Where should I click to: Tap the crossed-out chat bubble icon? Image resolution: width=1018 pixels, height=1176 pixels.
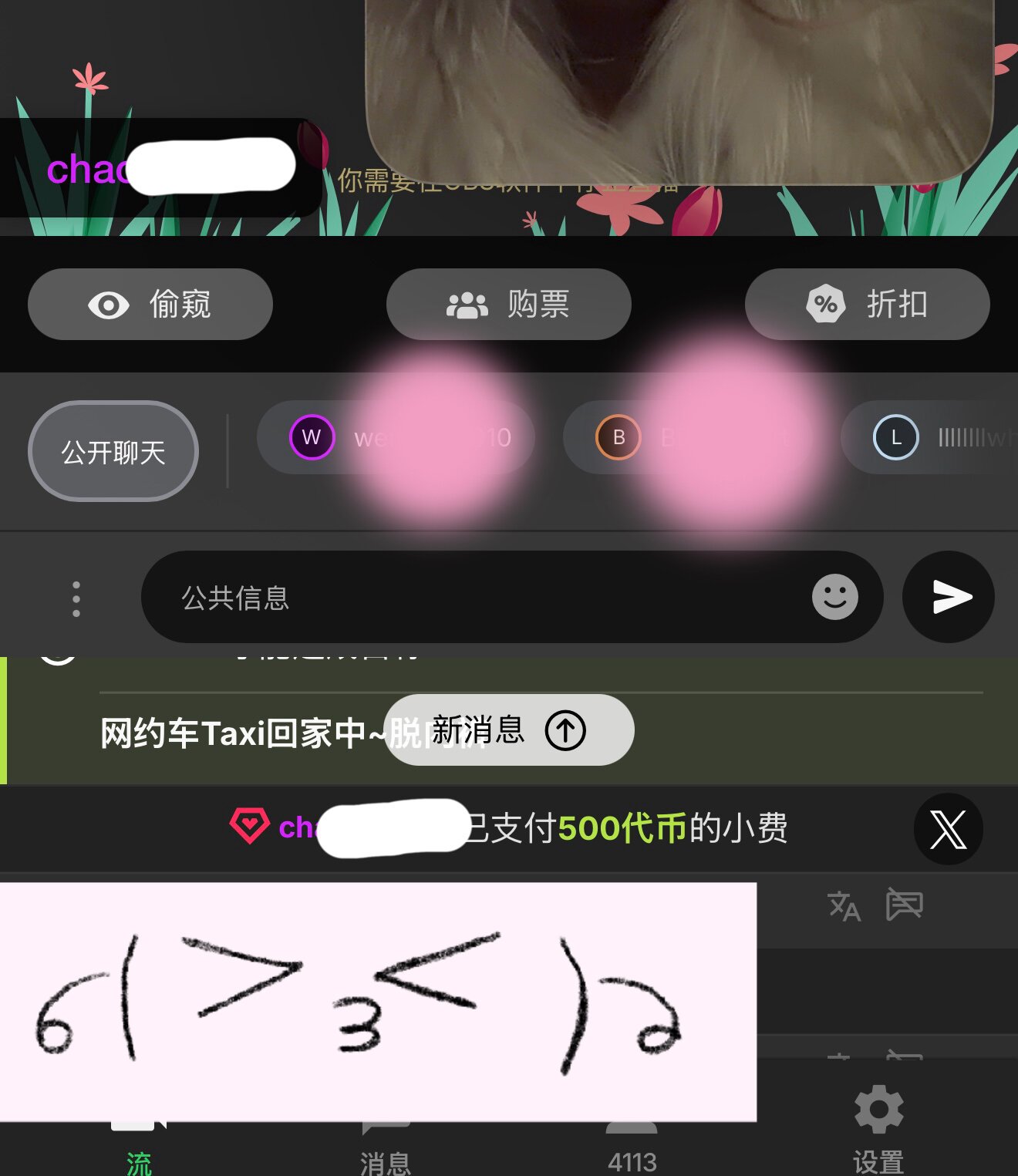(x=904, y=904)
